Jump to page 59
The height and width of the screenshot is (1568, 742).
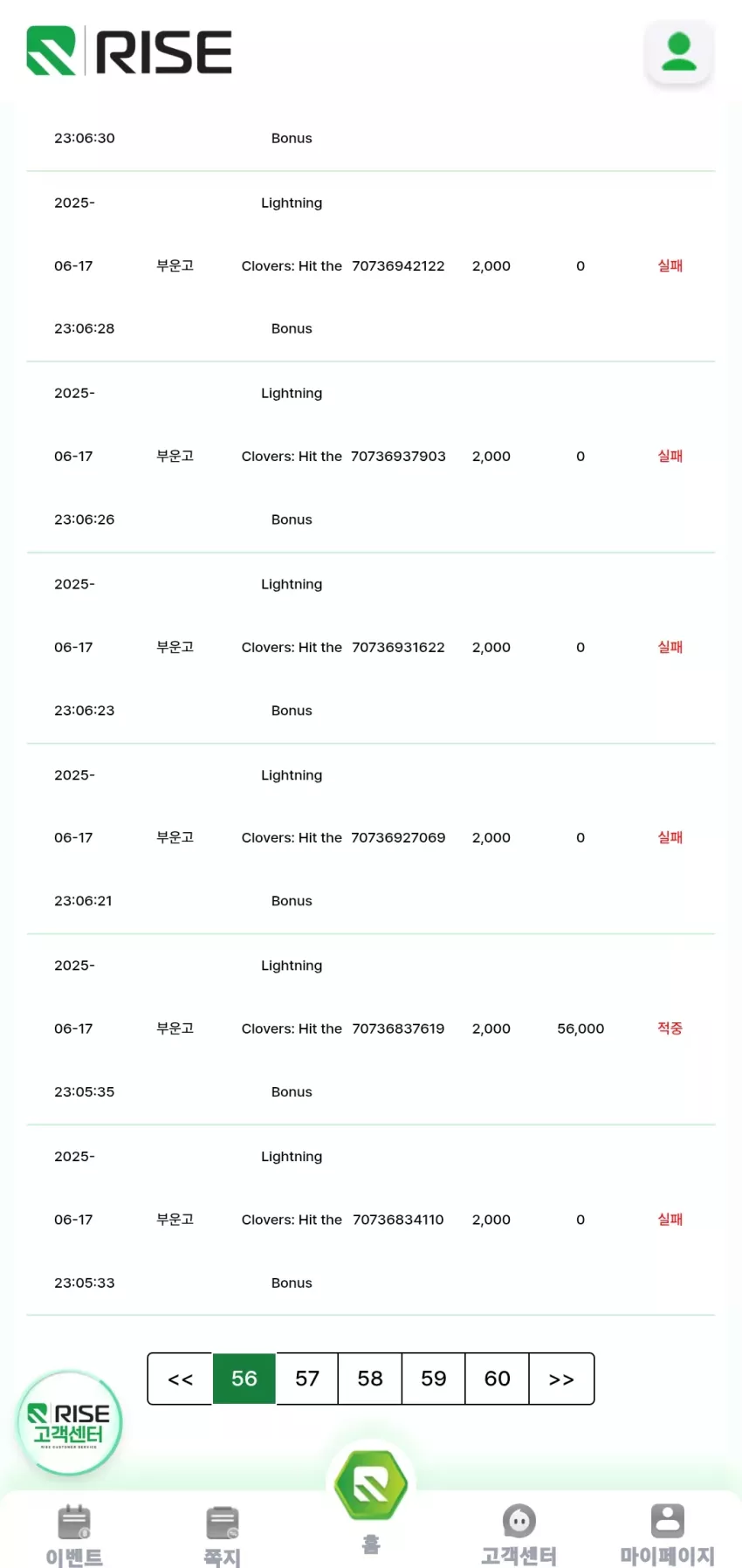click(x=434, y=1379)
